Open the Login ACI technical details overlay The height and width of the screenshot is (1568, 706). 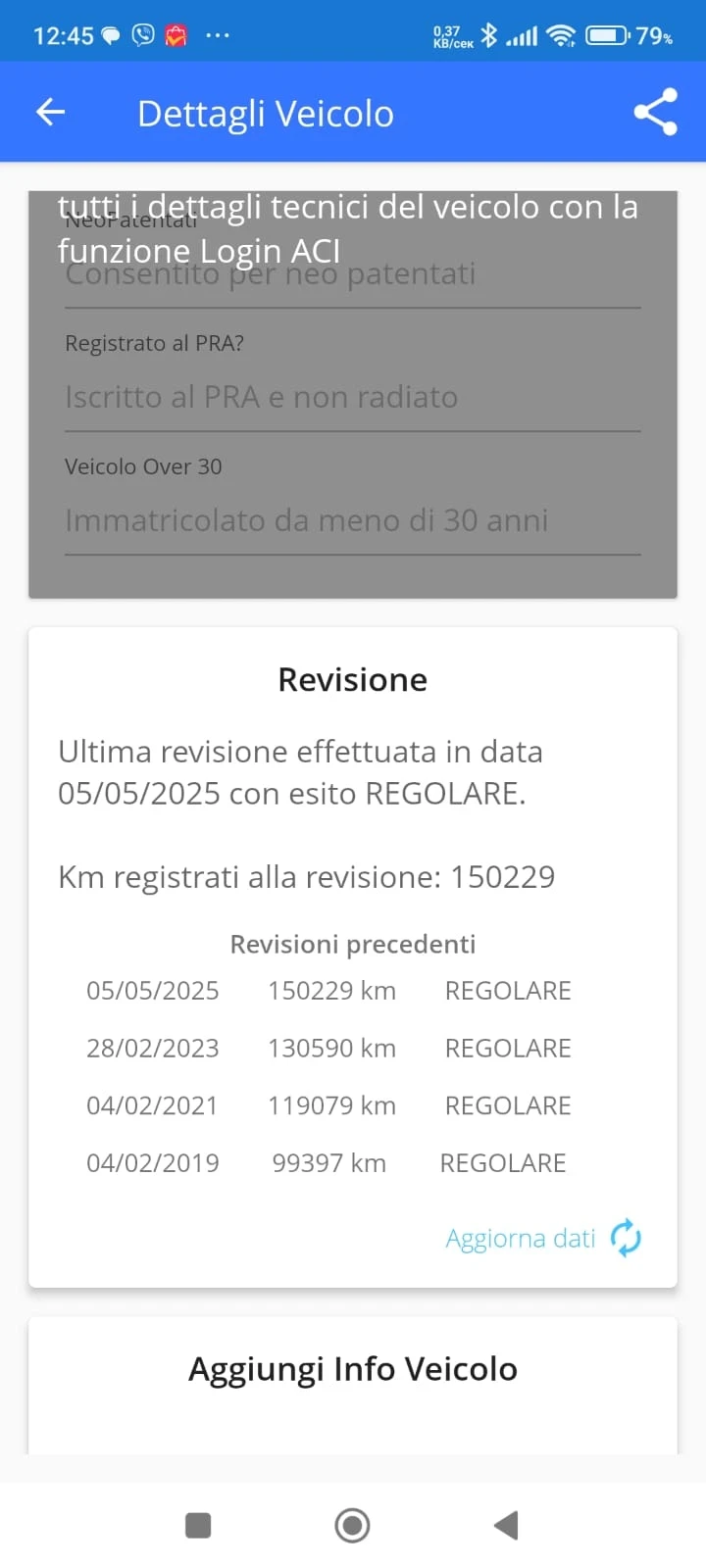348,228
